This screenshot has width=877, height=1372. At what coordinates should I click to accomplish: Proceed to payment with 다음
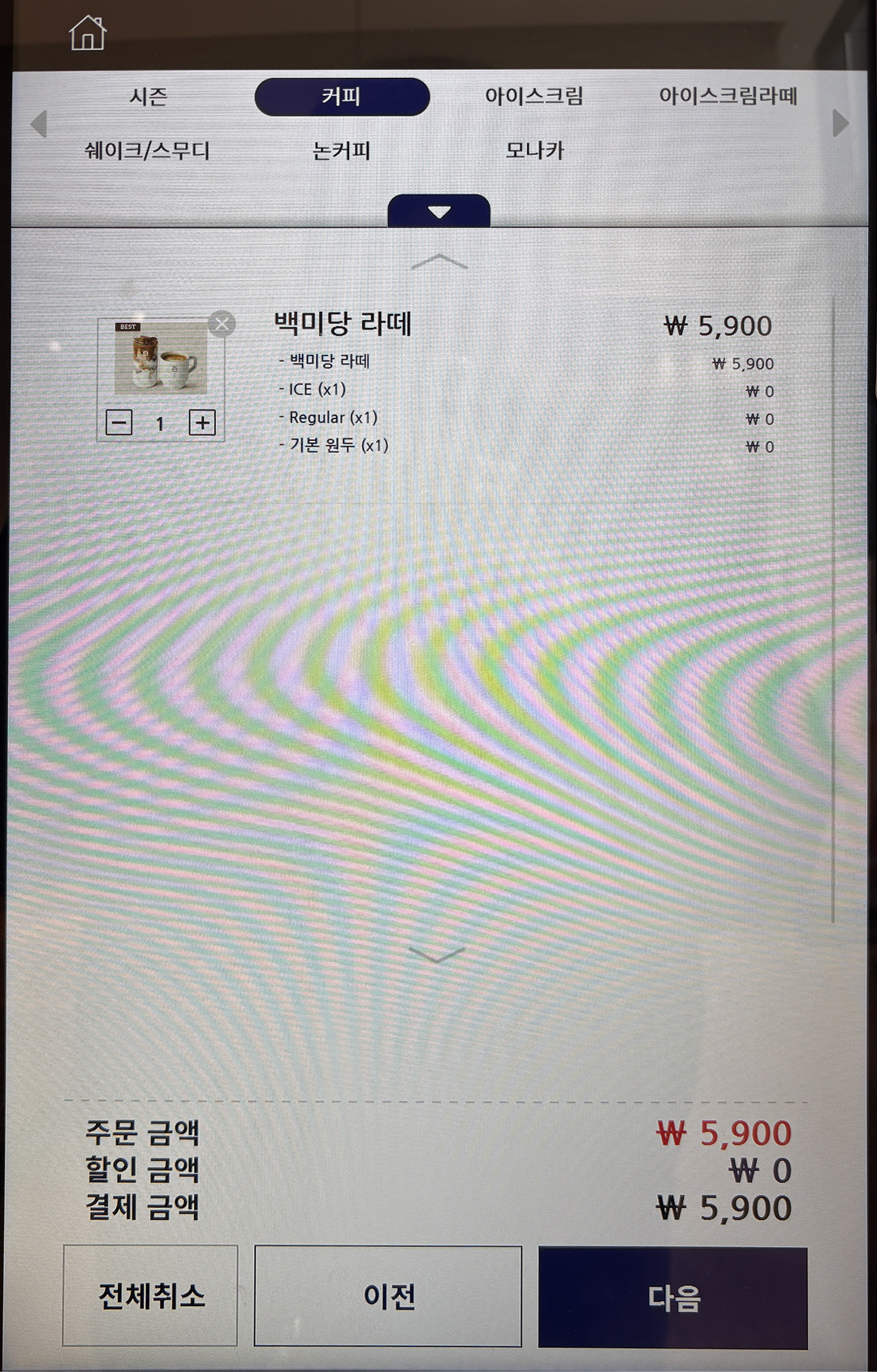coord(673,1298)
